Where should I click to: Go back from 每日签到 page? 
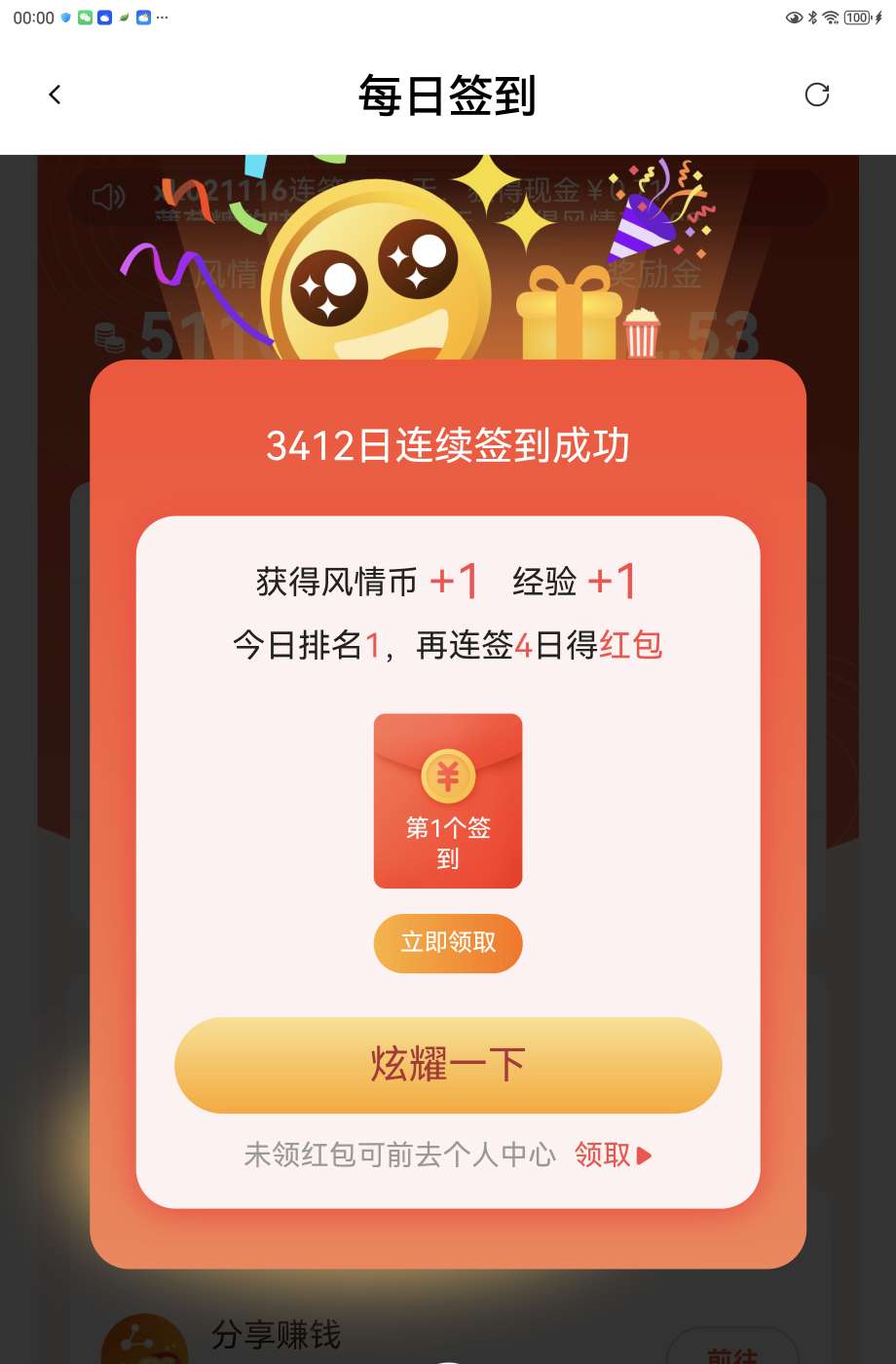(x=55, y=95)
